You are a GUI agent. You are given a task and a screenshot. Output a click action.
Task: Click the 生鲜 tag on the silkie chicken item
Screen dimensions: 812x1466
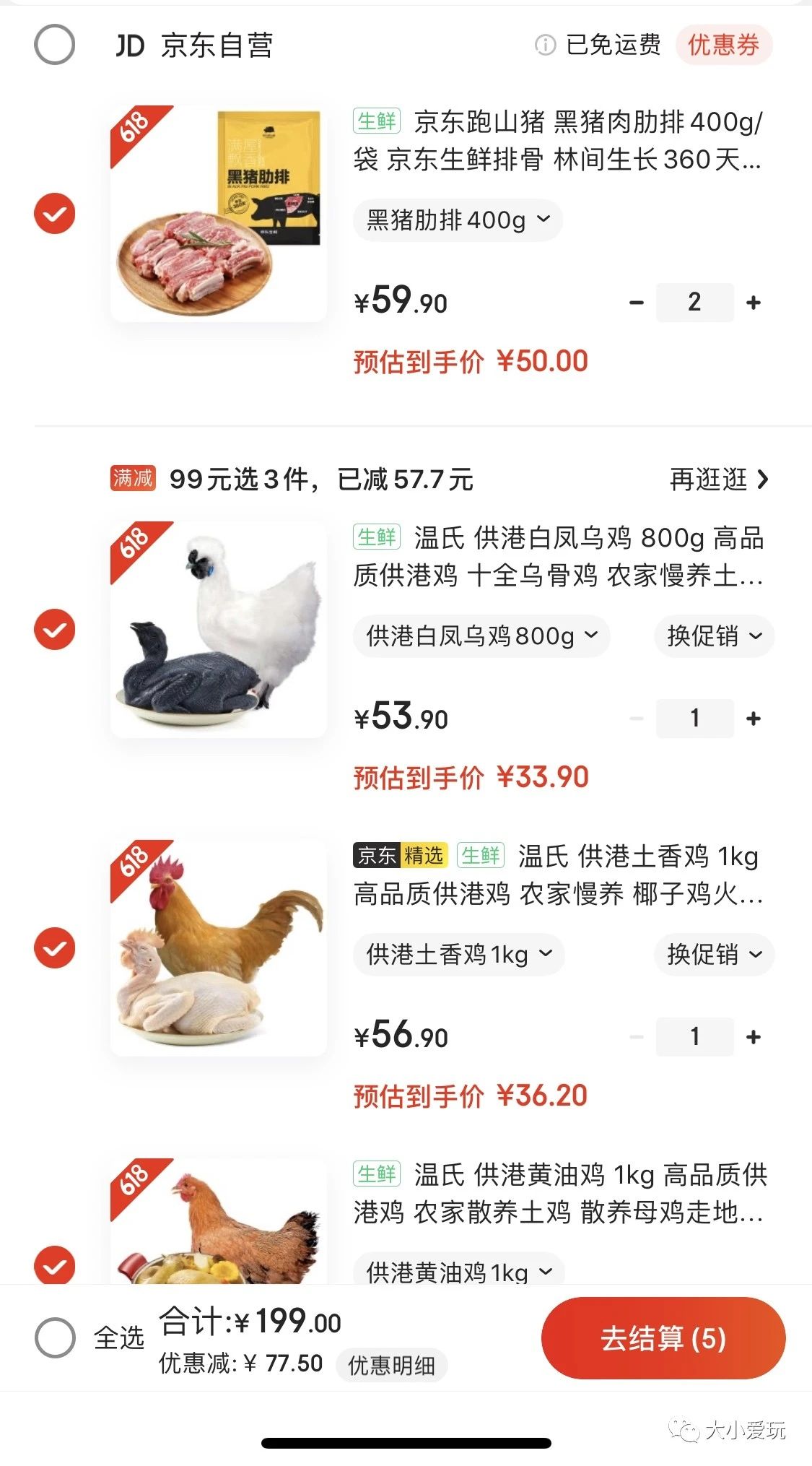[x=377, y=537]
